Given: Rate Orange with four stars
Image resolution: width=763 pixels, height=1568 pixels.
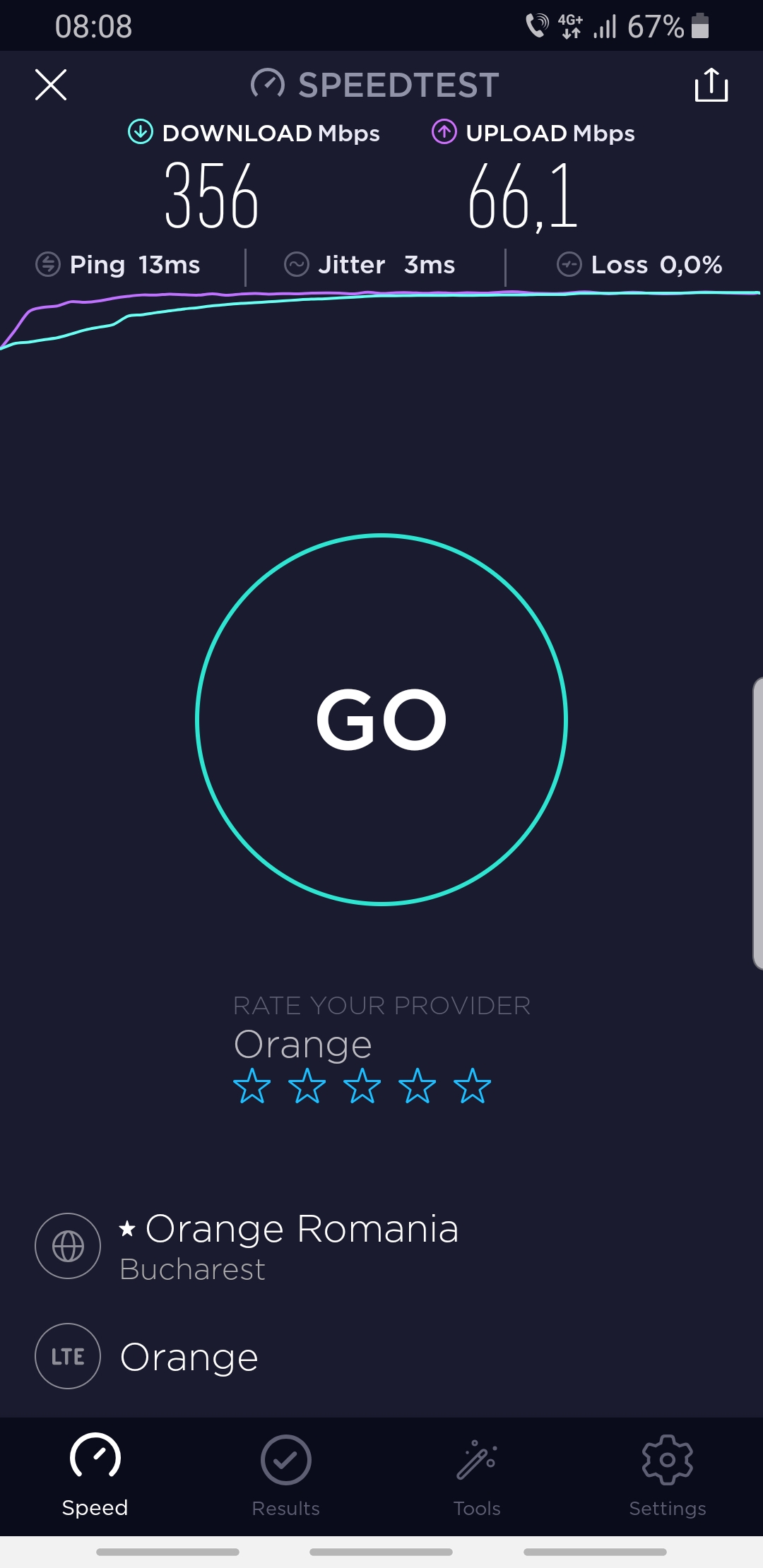Looking at the screenshot, I should pos(418,1086).
